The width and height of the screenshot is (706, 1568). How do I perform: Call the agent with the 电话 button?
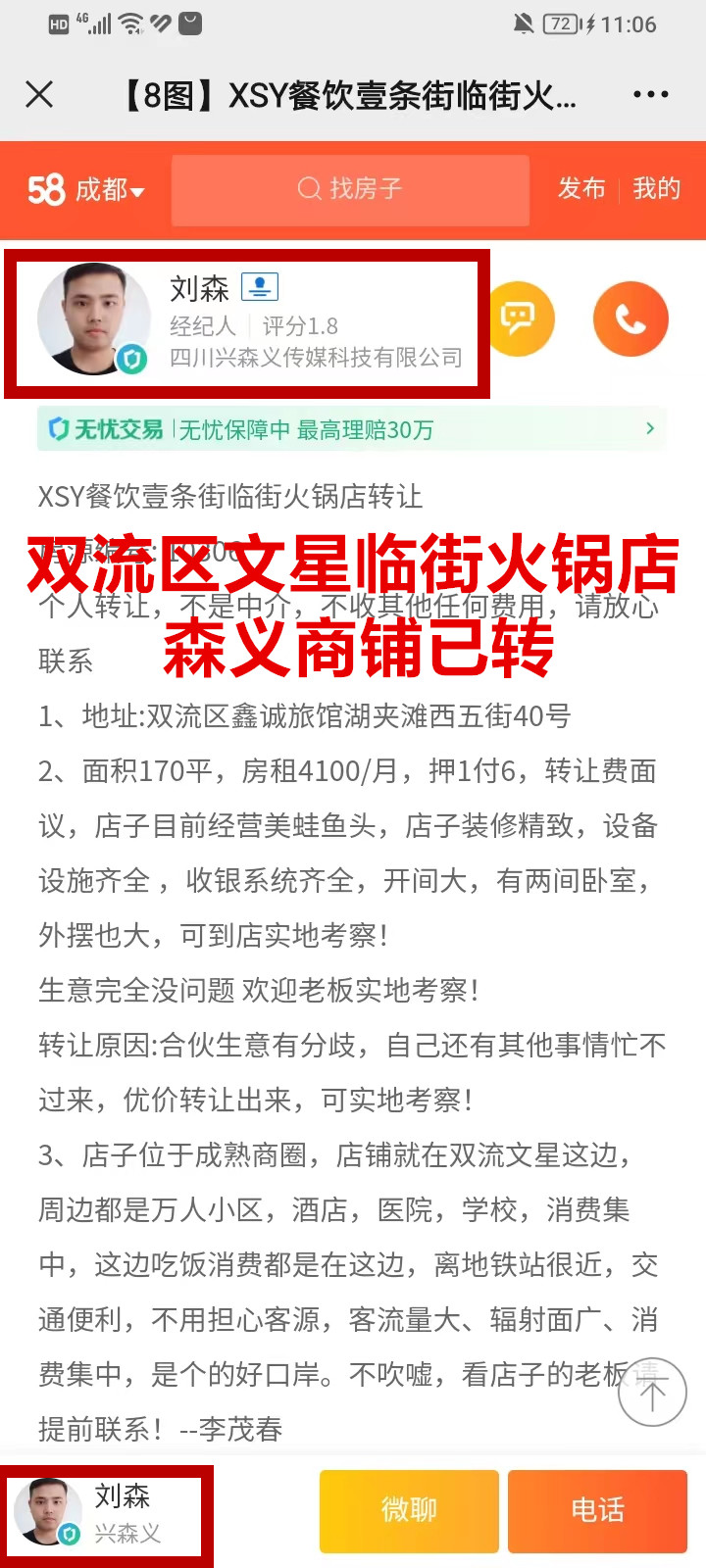coord(597,1510)
